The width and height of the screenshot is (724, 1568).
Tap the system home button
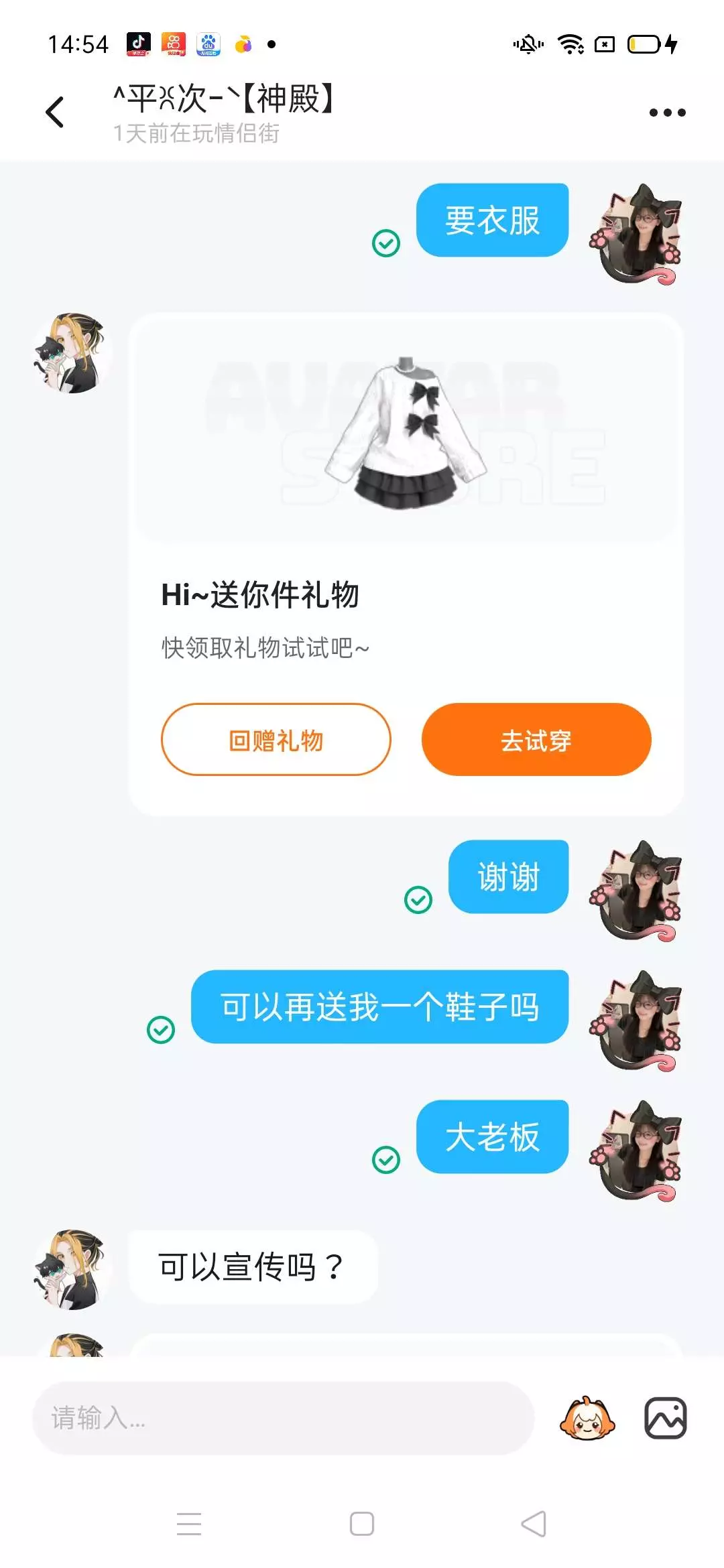pos(362,1524)
